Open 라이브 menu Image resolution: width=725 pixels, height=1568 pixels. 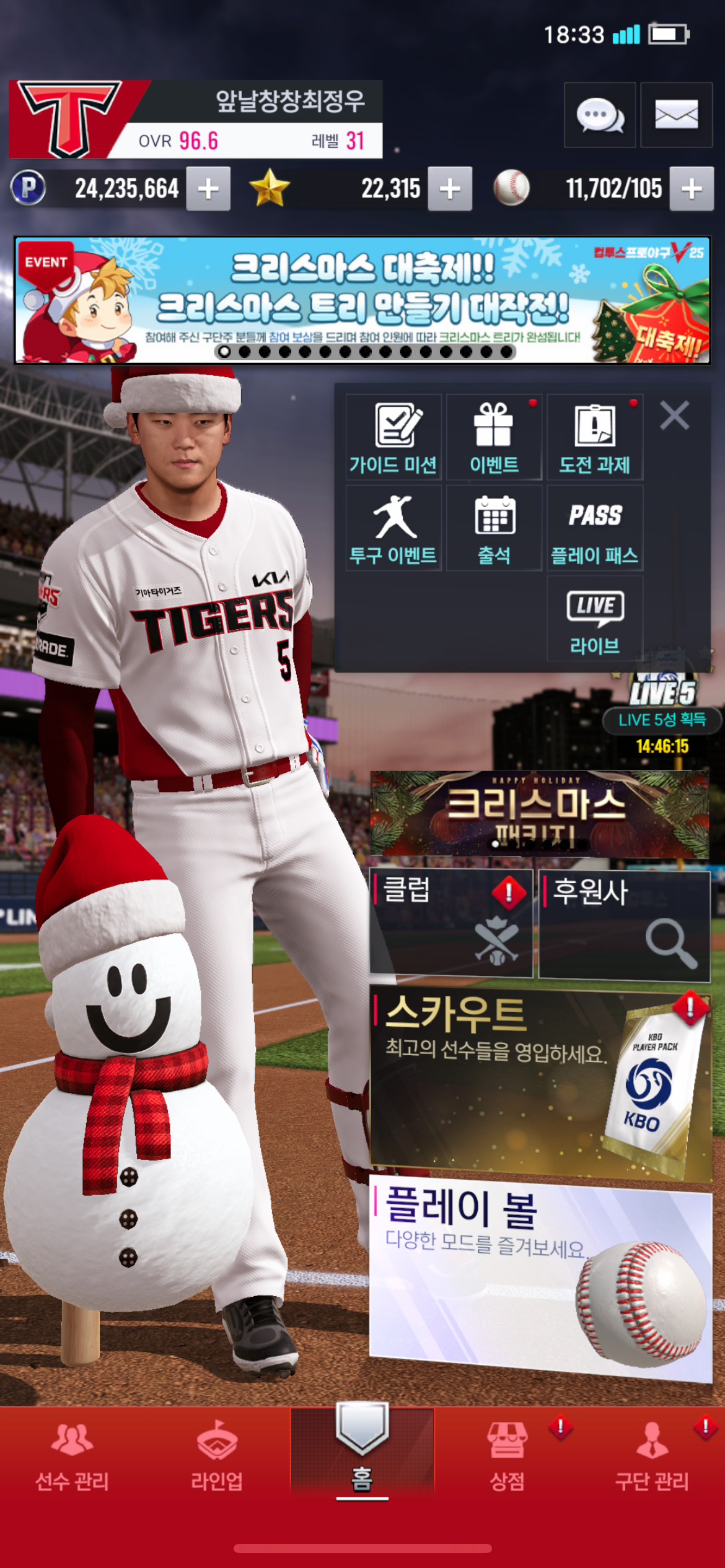coord(595,619)
